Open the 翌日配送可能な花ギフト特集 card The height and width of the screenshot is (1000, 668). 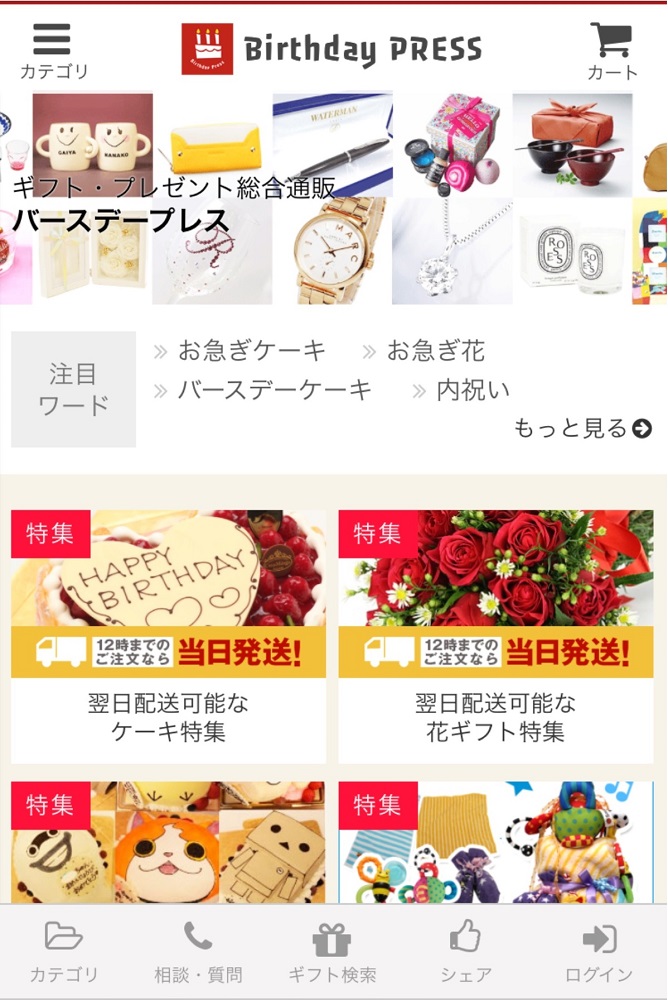pos(495,636)
